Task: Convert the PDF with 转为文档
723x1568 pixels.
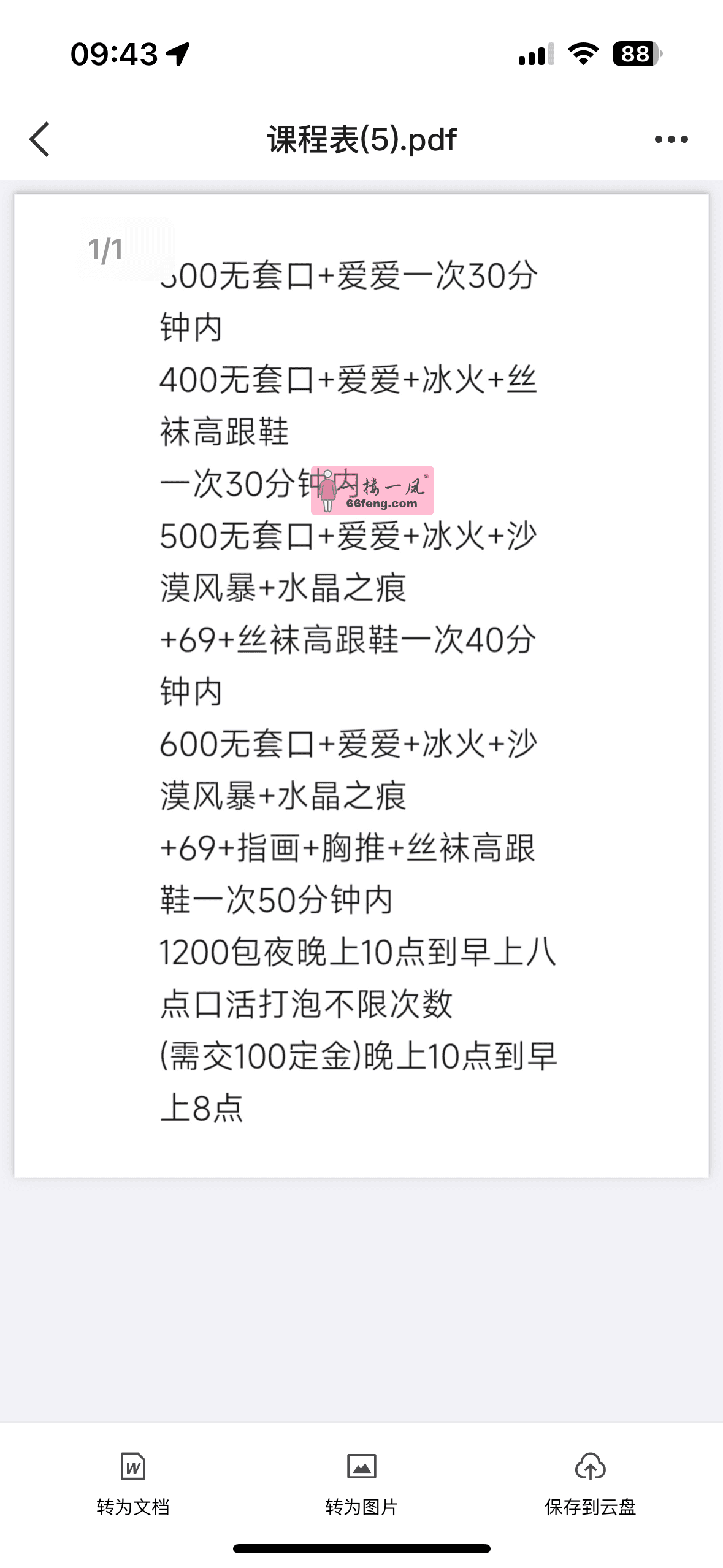Action: 133,1483
